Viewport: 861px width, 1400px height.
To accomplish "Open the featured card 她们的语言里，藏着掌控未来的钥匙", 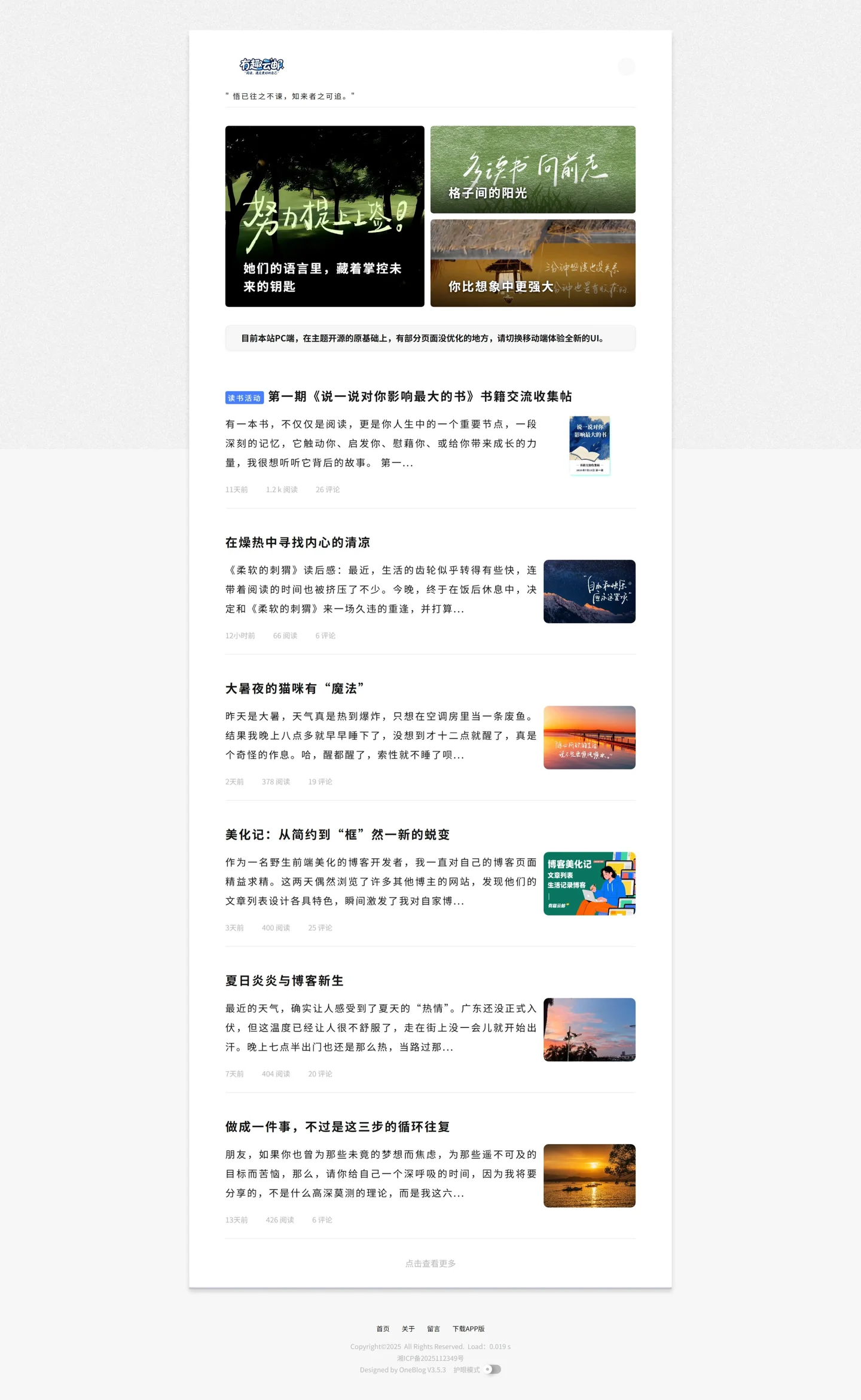I will click(325, 216).
